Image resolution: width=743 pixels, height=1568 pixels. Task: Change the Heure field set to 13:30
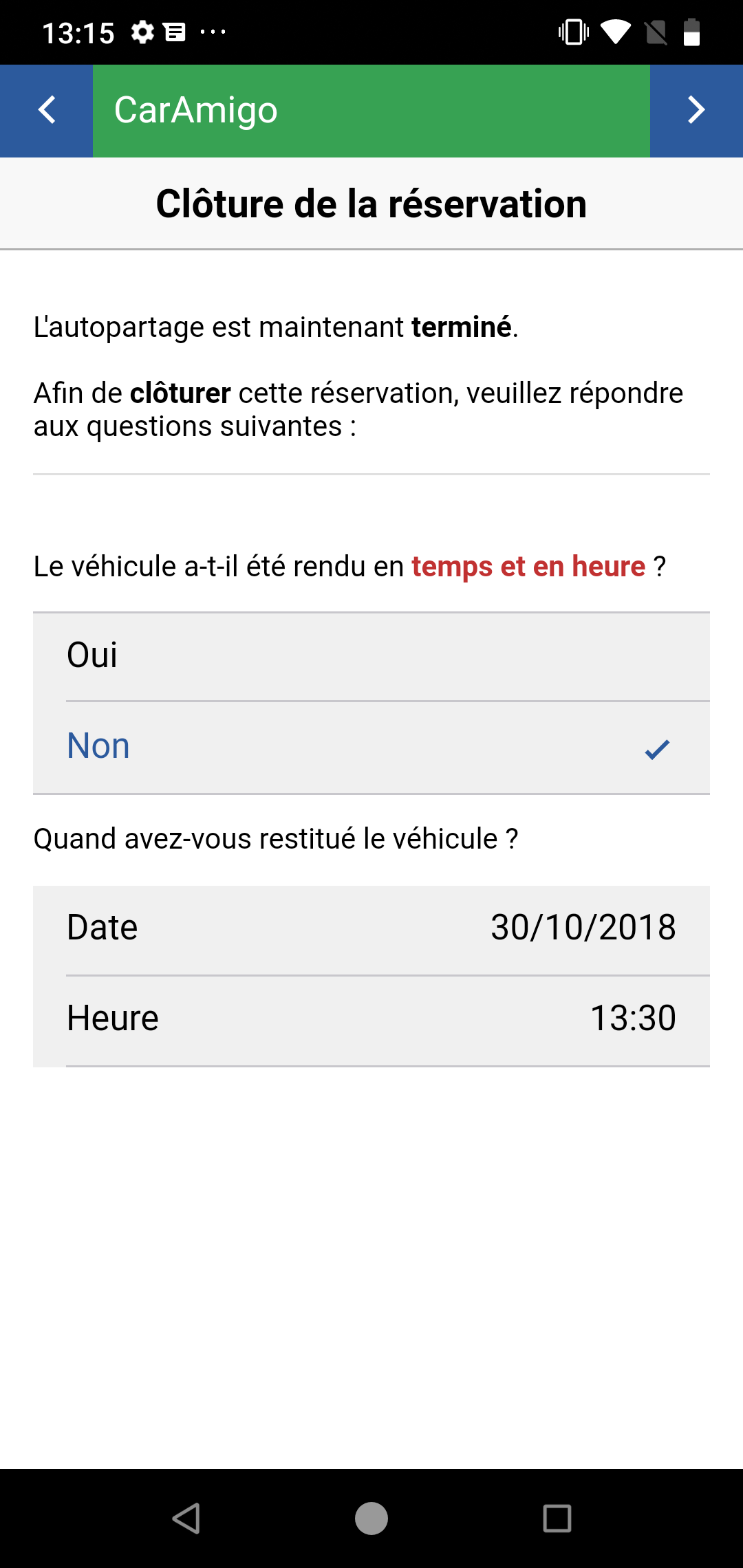point(371,1021)
